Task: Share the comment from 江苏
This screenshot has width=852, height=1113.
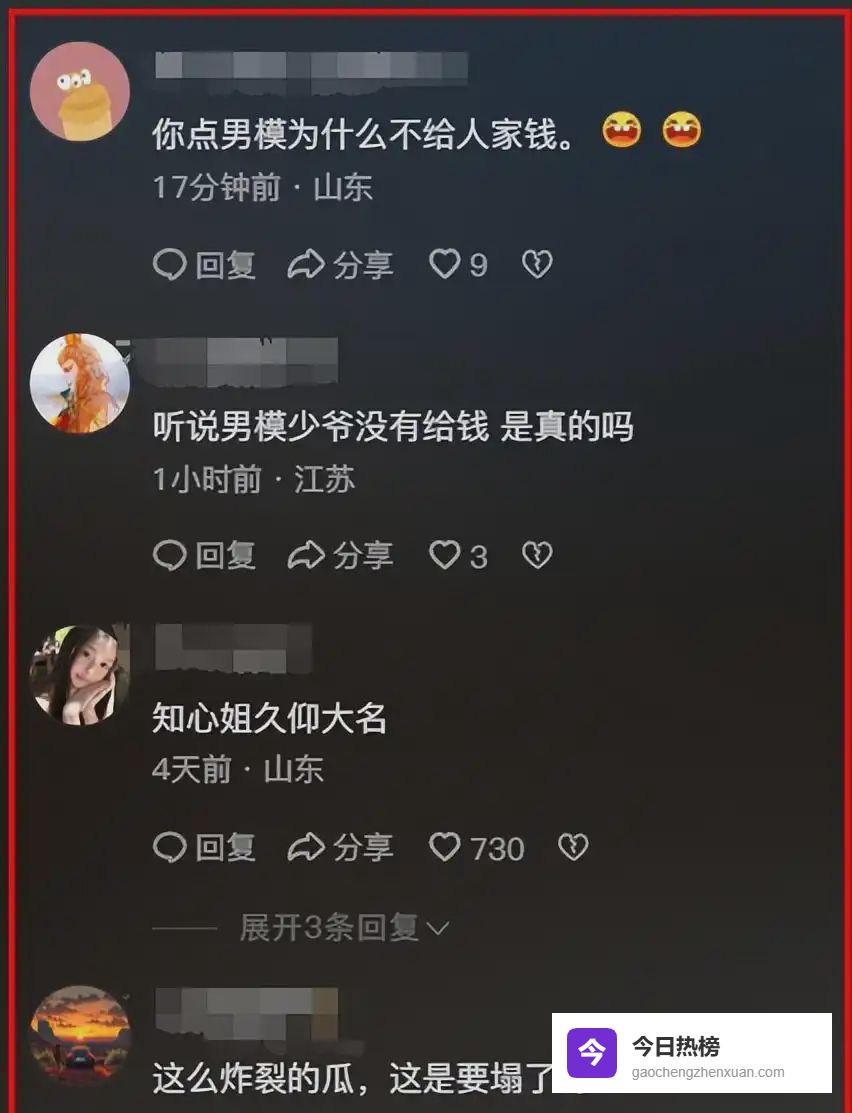Action: click(x=340, y=555)
